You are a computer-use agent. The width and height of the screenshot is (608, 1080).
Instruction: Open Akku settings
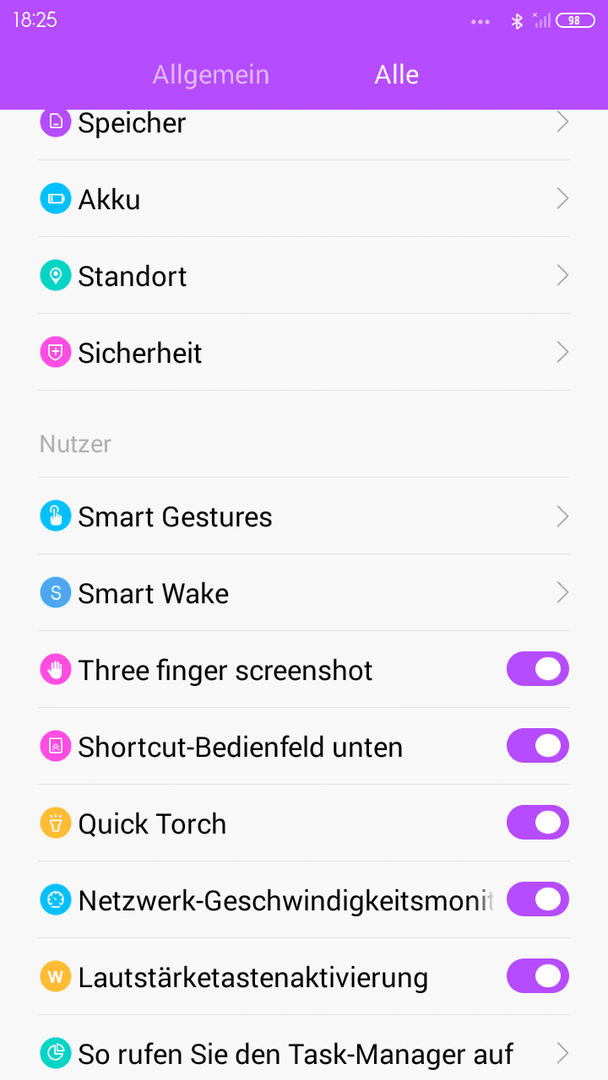coord(304,199)
